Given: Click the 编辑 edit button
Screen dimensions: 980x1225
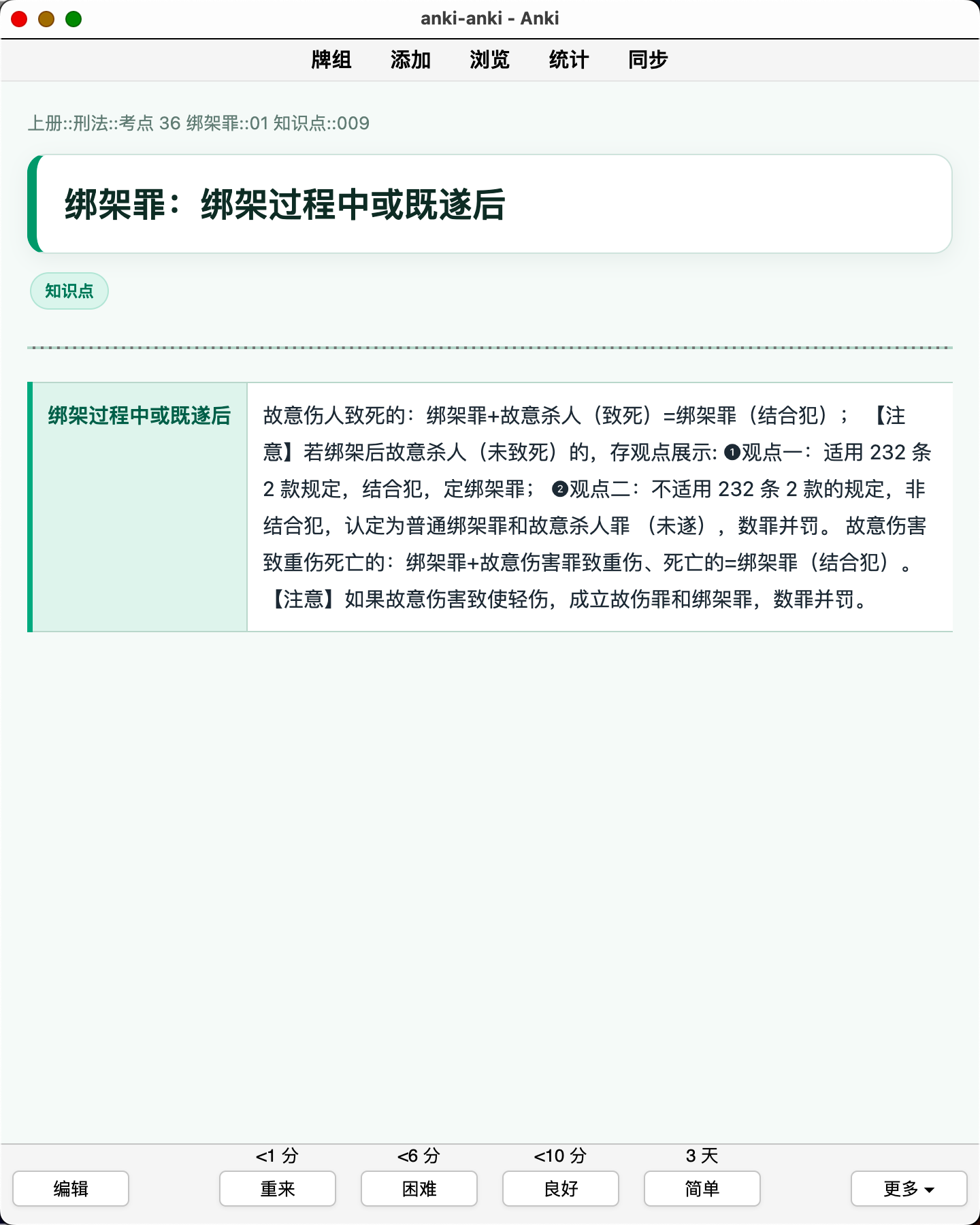Looking at the screenshot, I should tap(71, 1188).
